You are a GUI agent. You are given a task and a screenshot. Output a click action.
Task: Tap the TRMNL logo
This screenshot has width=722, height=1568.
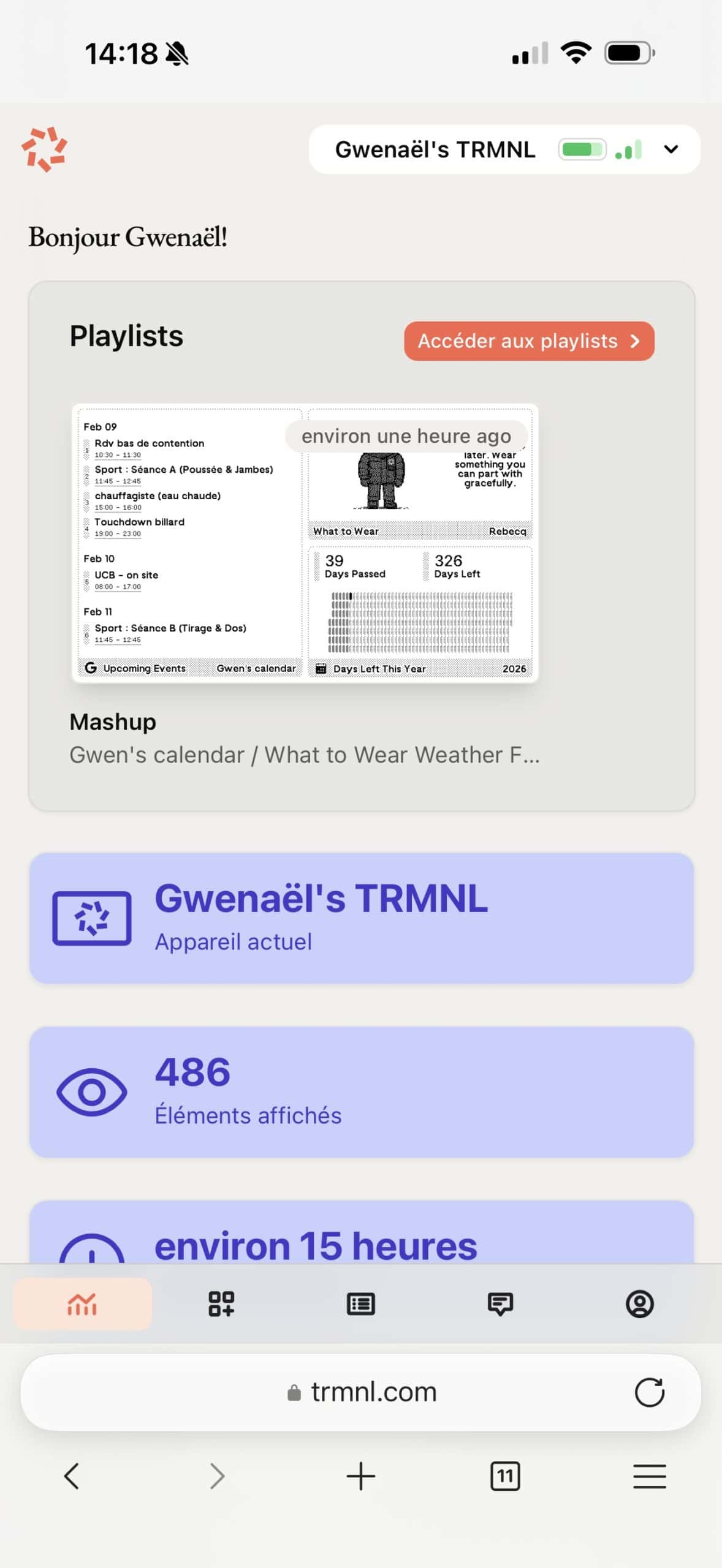click(44, 149)
